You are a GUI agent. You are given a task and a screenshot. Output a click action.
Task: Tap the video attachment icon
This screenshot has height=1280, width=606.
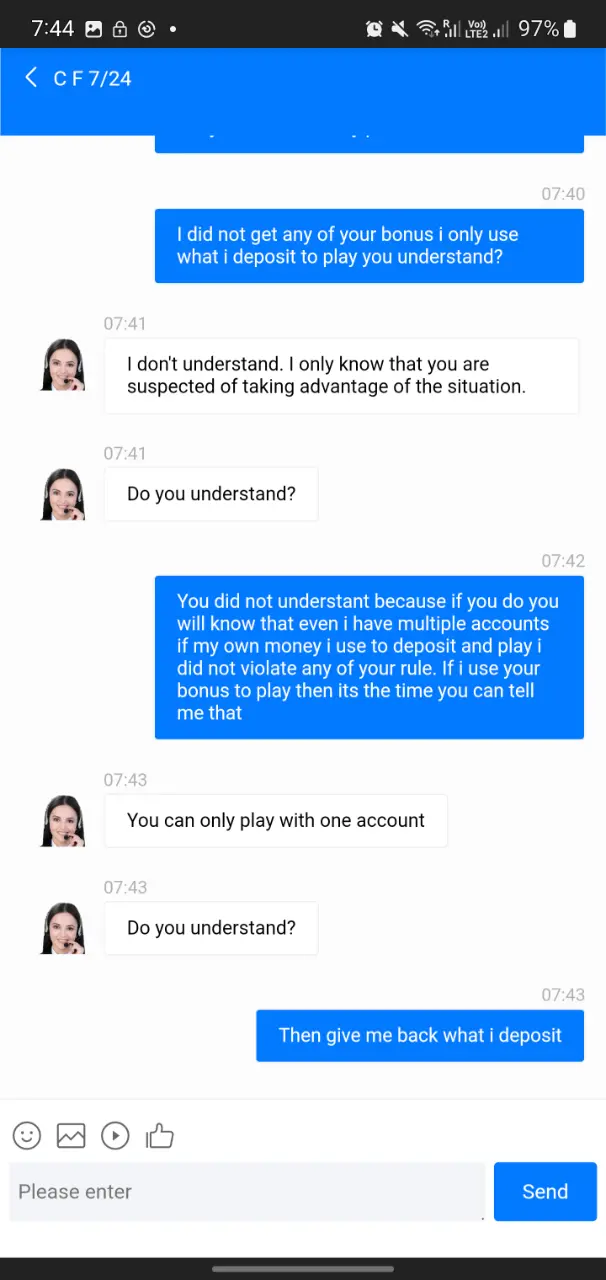click(115, 1136)
